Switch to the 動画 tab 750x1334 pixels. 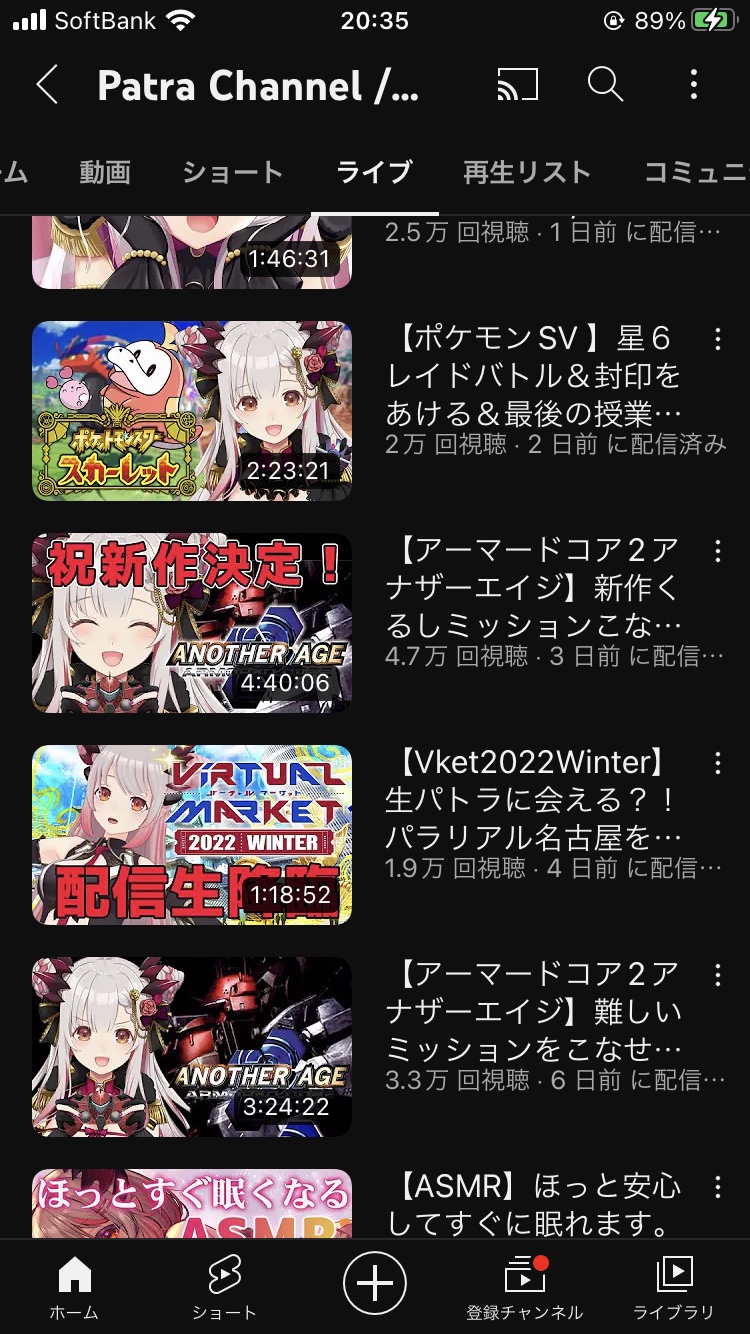(x=105, y=172)
